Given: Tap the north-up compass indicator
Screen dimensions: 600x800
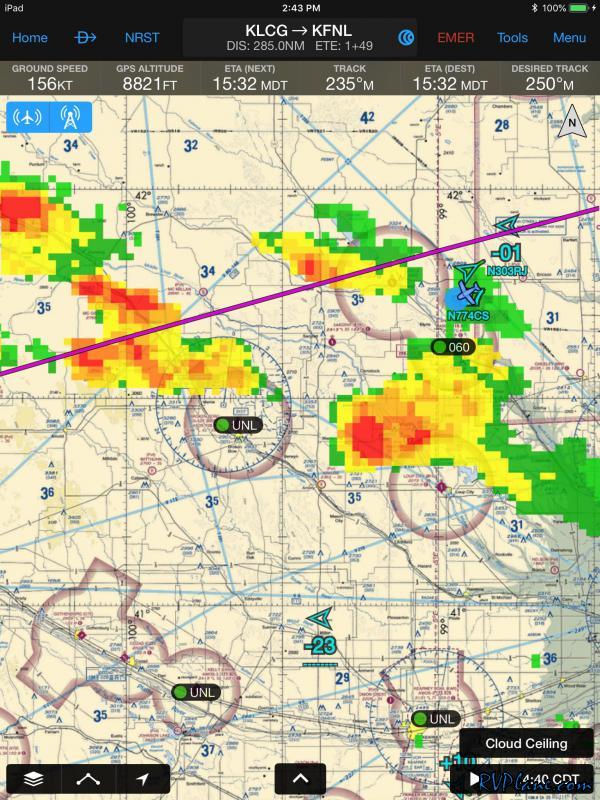Looking at the screenshot, I should [x=572, y=124].
